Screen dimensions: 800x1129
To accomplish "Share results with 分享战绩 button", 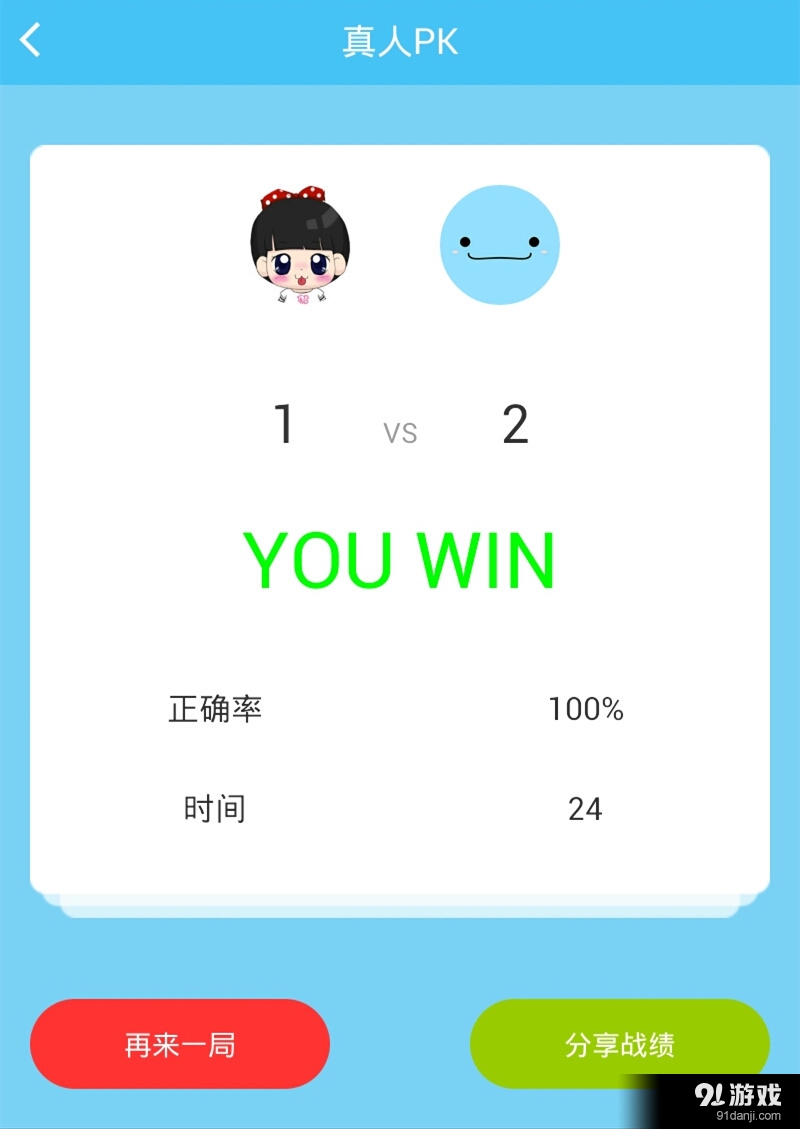I will pos(619,1044).
